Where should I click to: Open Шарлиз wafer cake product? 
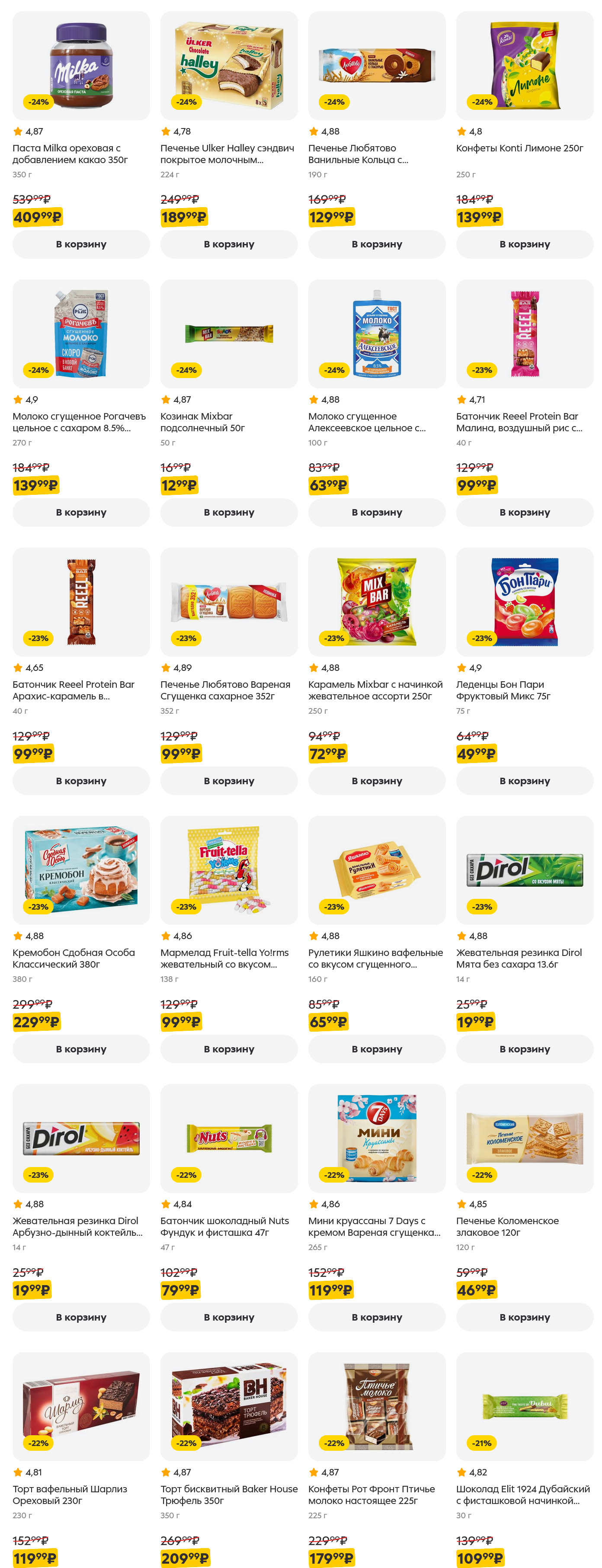[x=81, y=1407]
